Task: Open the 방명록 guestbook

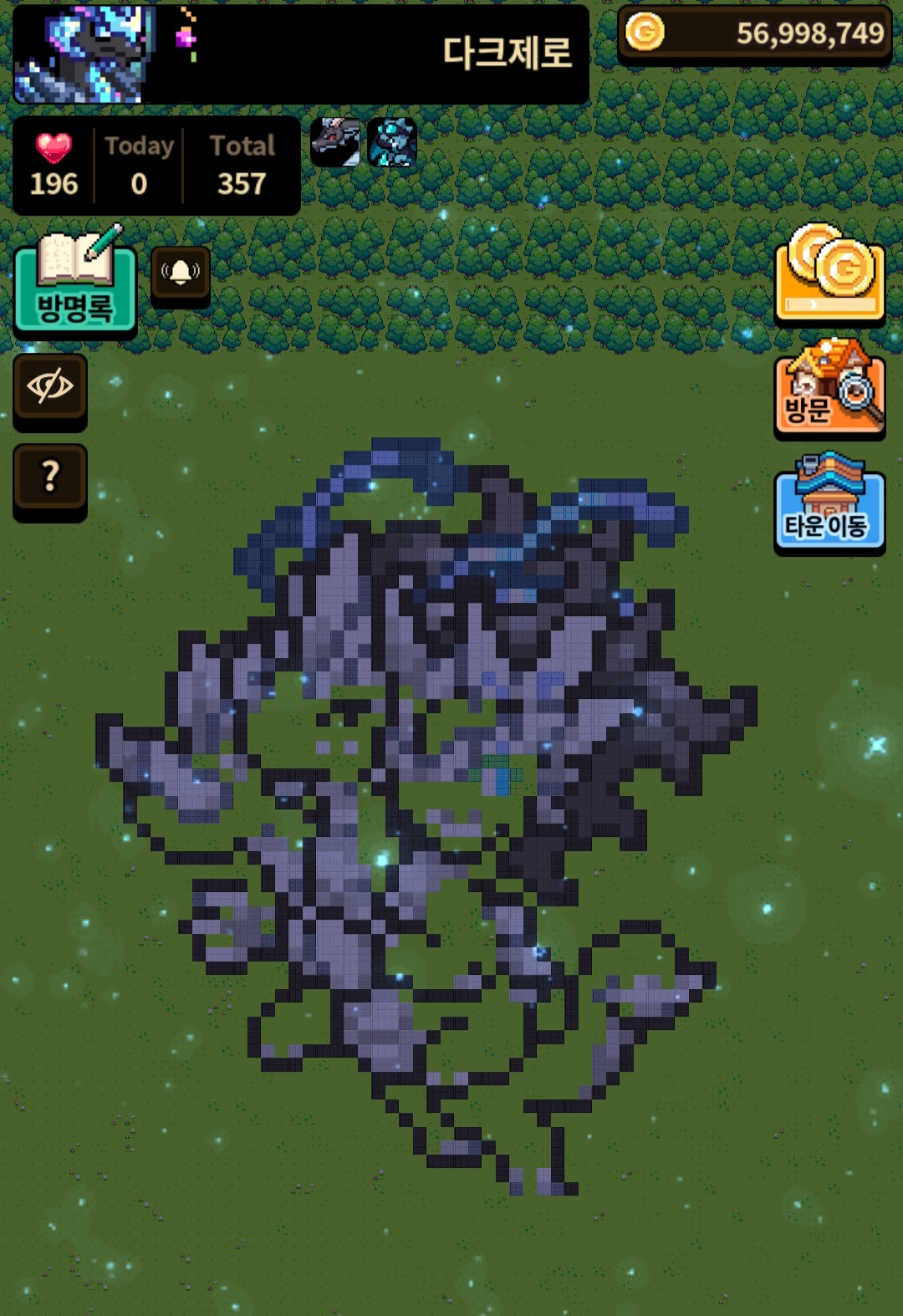Action: tap(75, 283)
